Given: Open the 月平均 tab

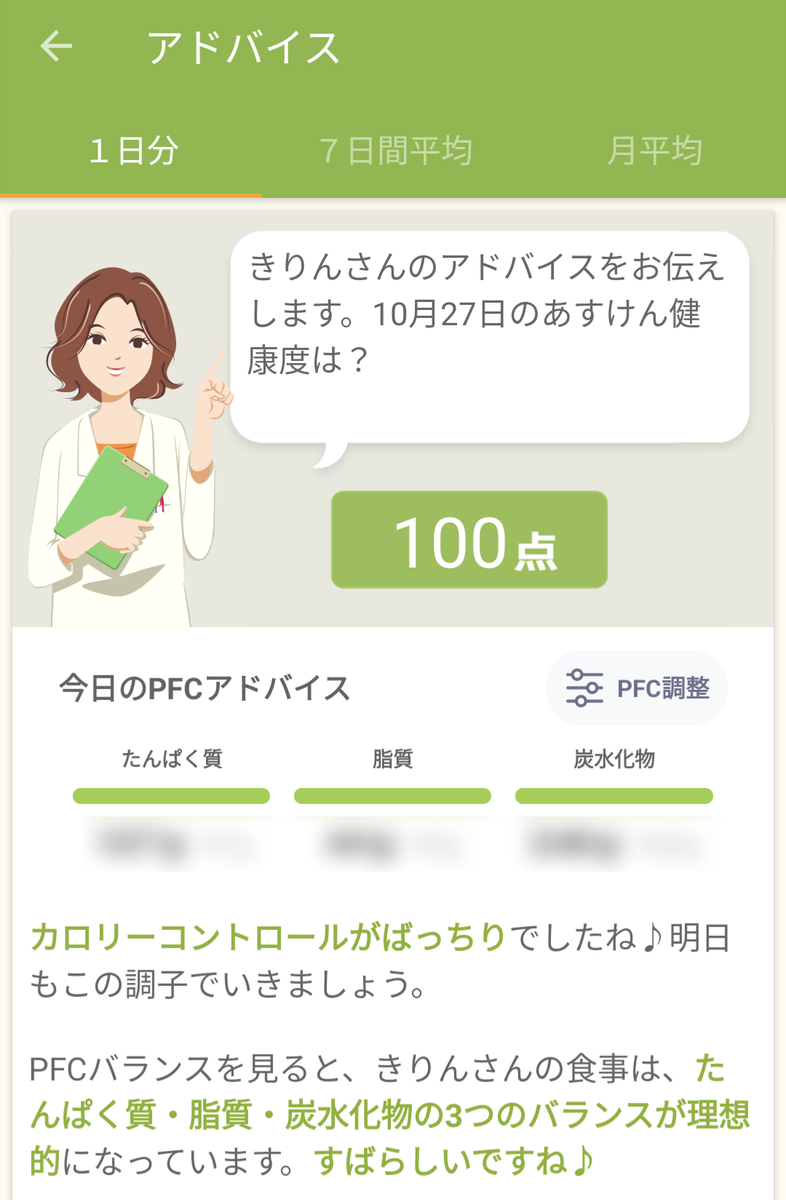Looking at the screenshot, I should [x=654, y=151].
